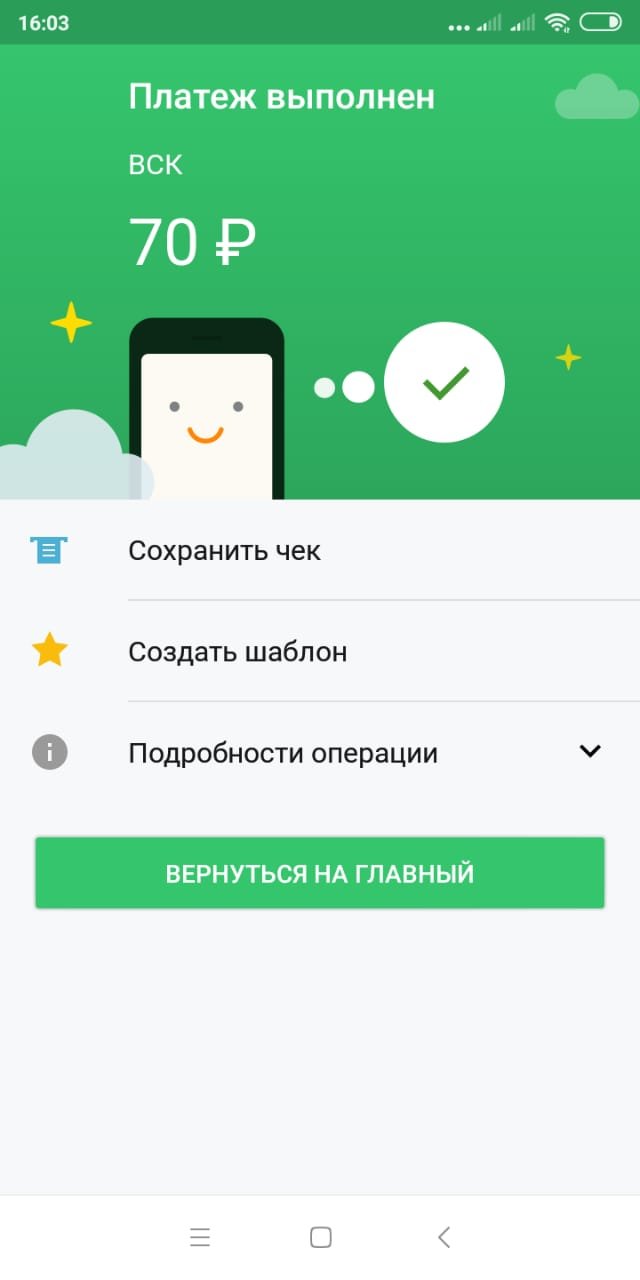Open recent apps from navigation bar
Image resolution: width=640 pixels, height=1280 pixels.
point(200,1237)
